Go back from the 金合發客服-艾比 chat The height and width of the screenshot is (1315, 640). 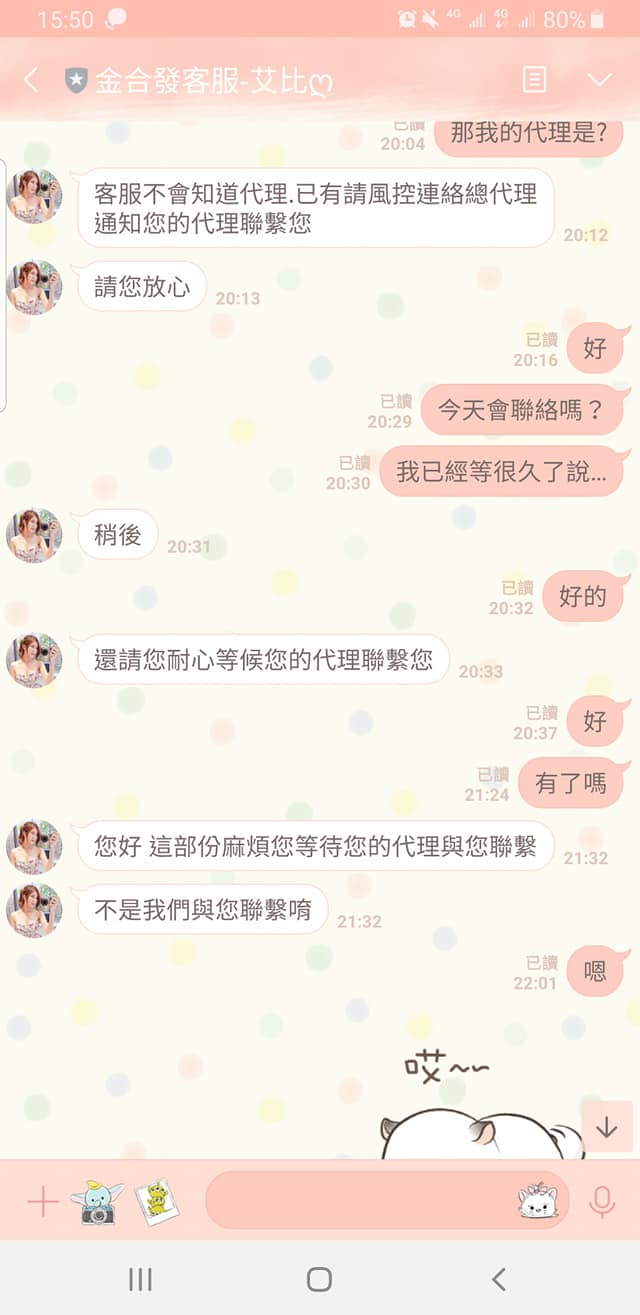pyautogui.click(x=31, y=80)
